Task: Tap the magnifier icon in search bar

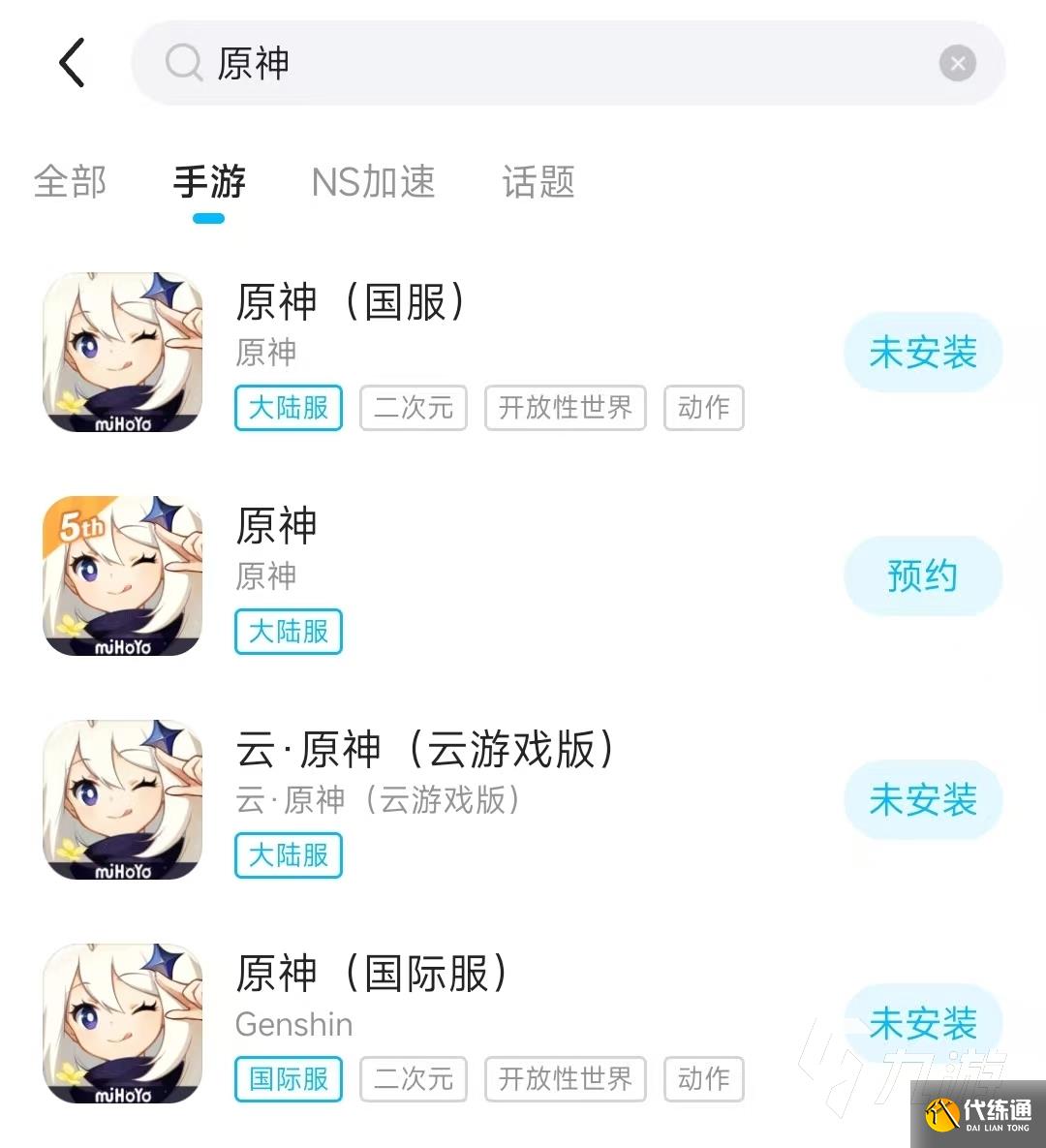Action: 182,63
